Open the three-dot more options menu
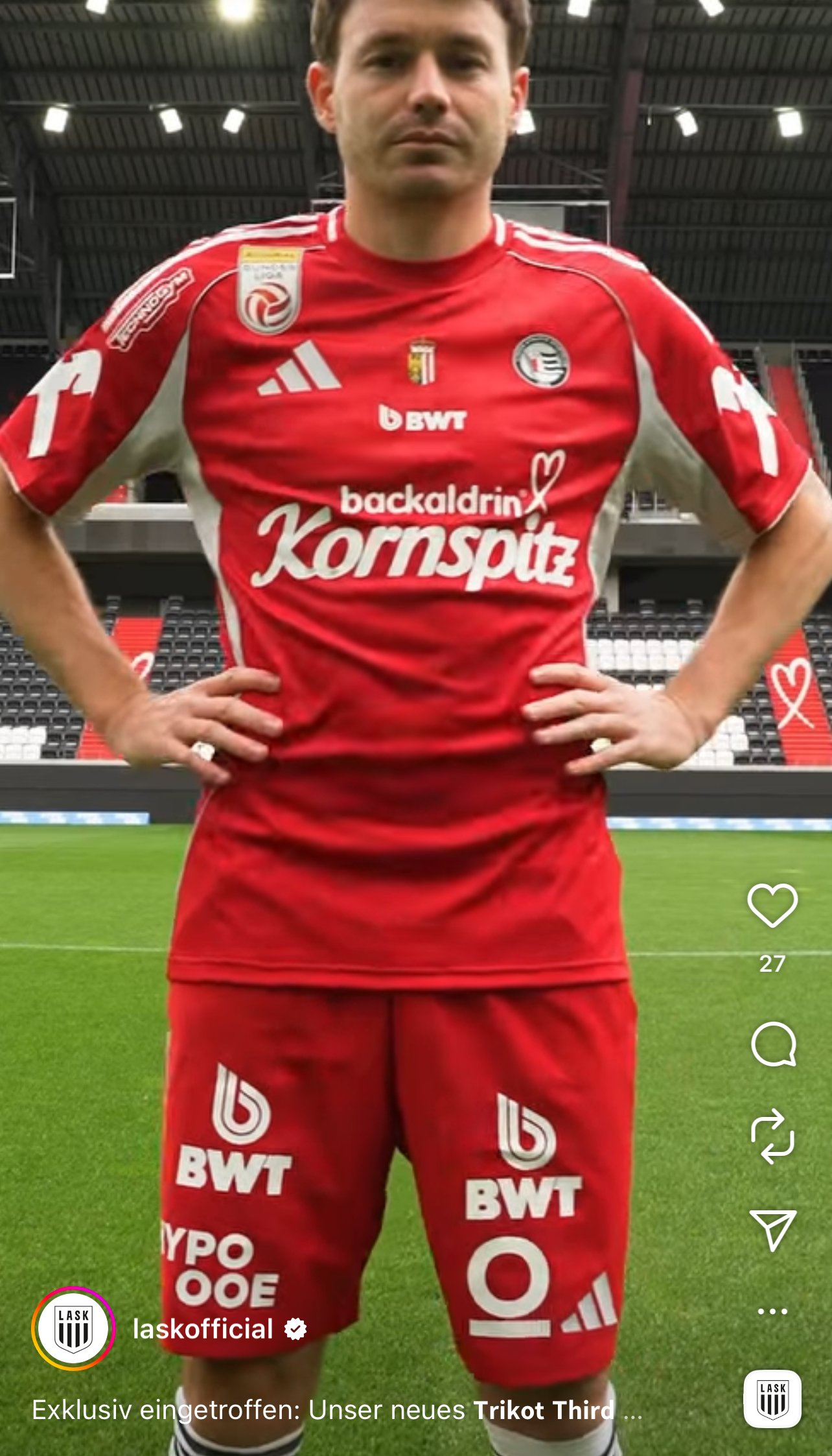The height and width of the screenshot is (1456, 832). (x=772, y=1311)
